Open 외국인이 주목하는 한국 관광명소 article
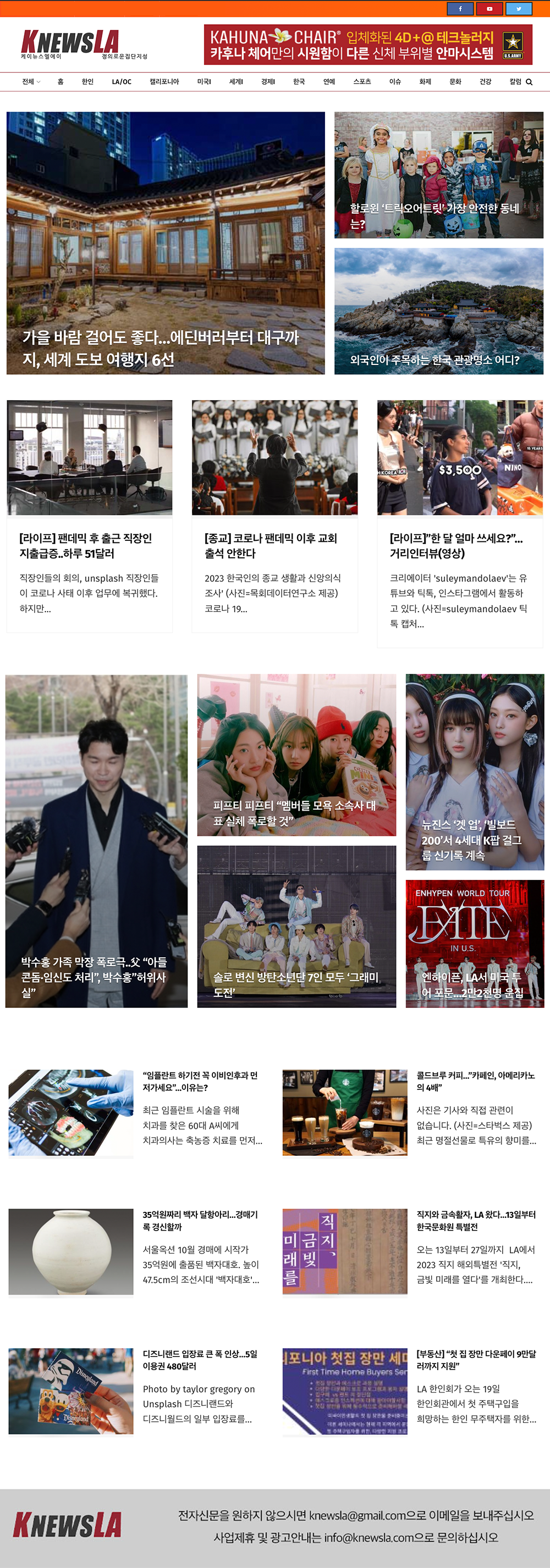This screenshot has height=1568, width=550. click(435, 360)
